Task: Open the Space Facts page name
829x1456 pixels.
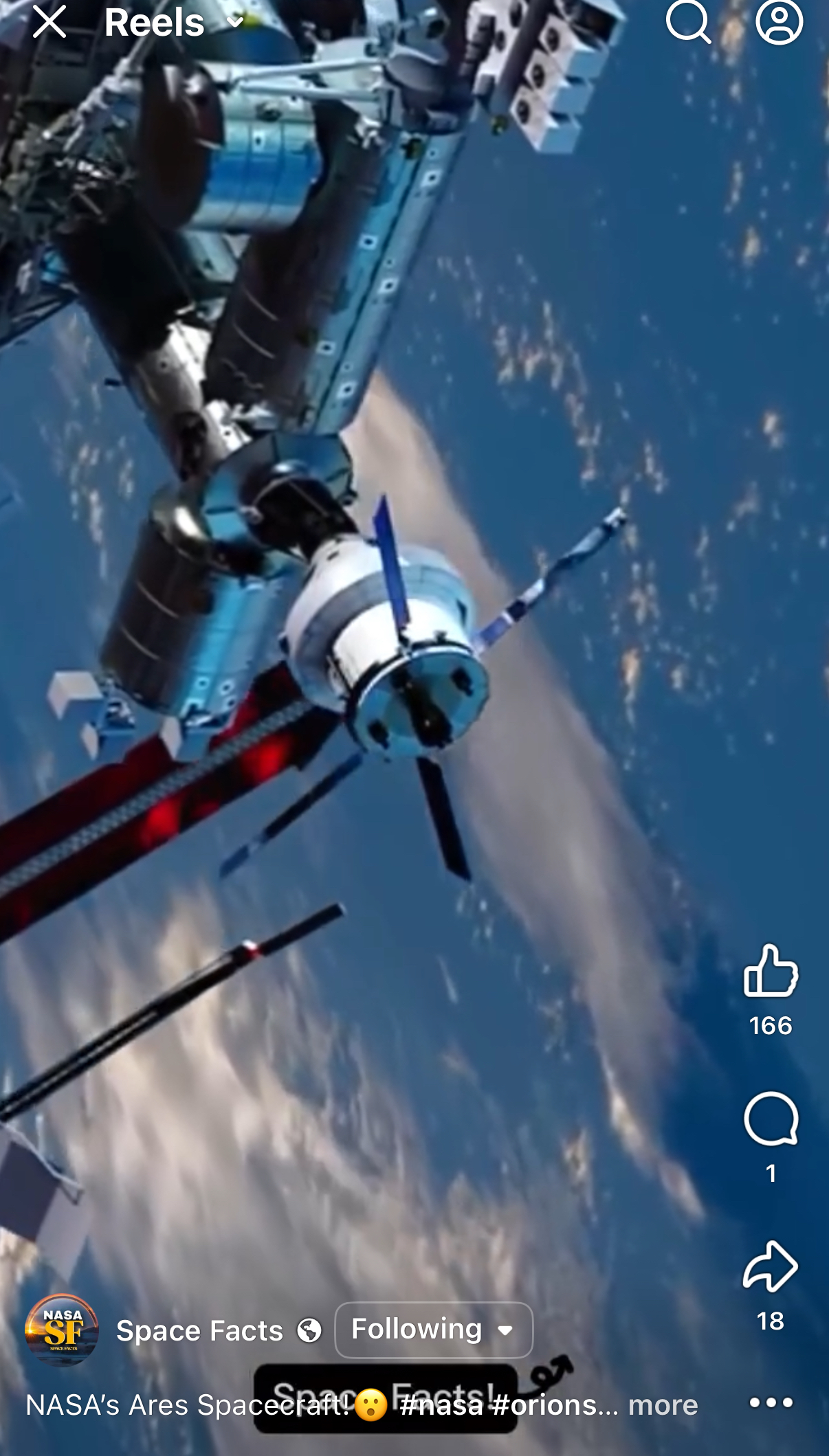Action: coord(199,1331)
